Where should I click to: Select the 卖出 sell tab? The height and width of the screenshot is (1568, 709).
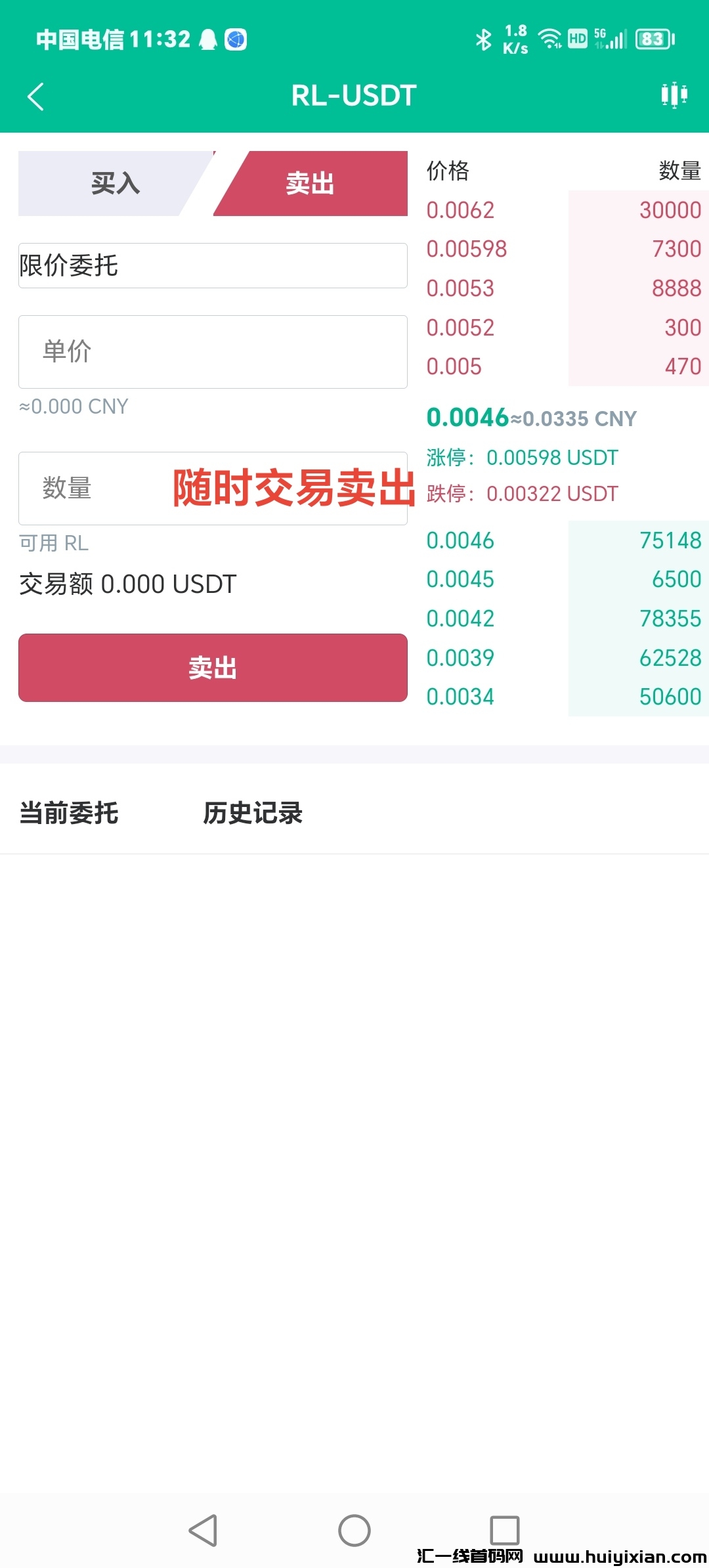pos(309,184)
